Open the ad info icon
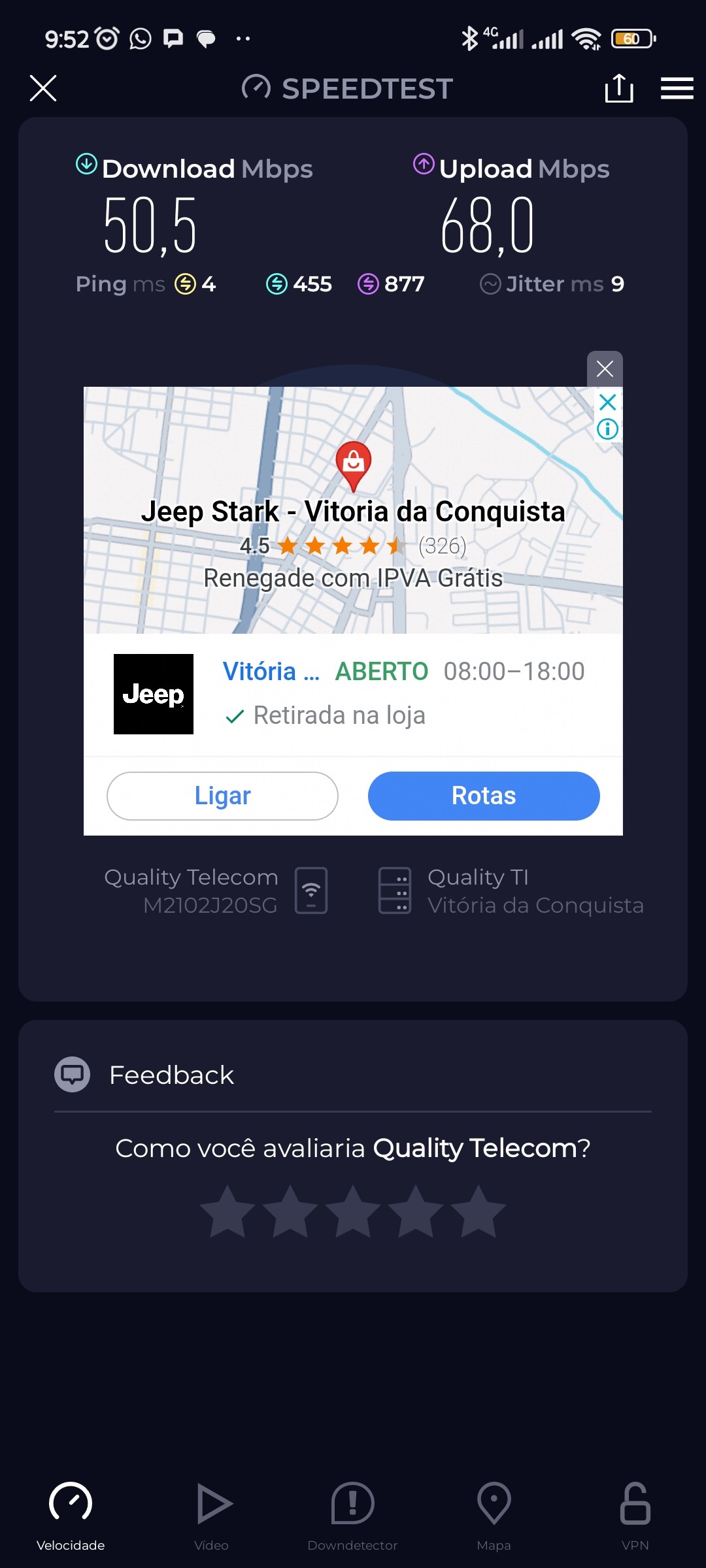706x1568 pixels. tap(608, 429)
